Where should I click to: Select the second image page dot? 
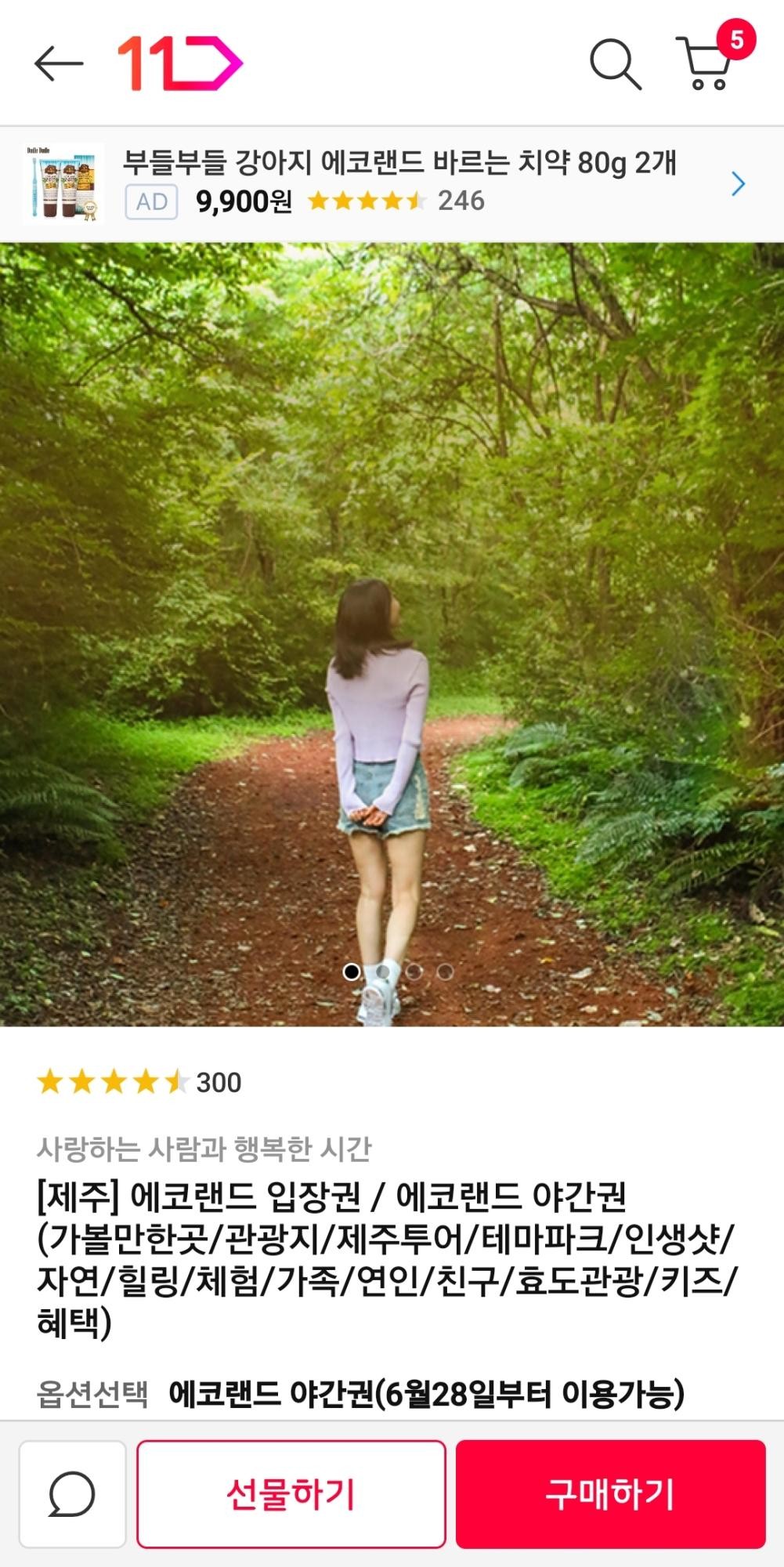(x=383, y=972)
